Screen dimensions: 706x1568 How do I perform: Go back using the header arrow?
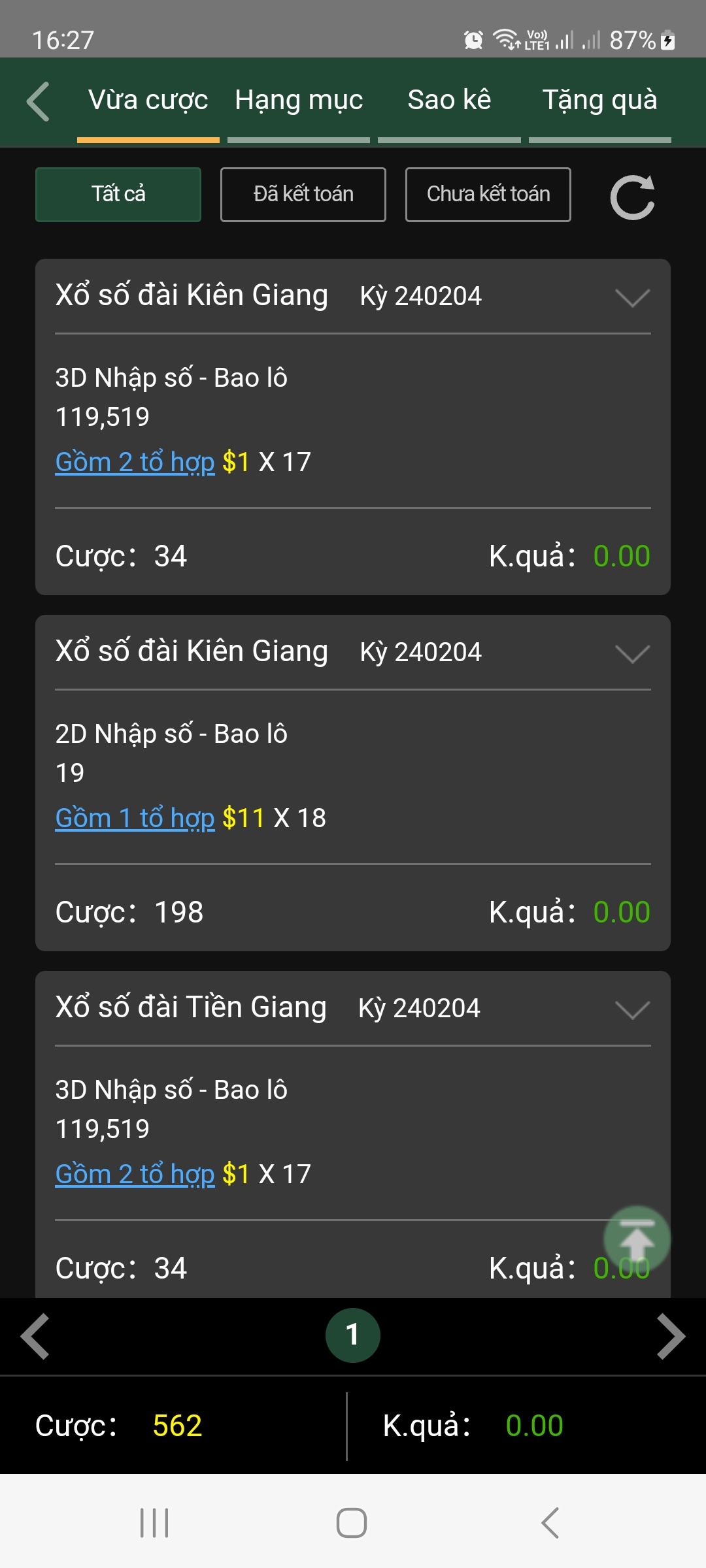tap(38, 101)
